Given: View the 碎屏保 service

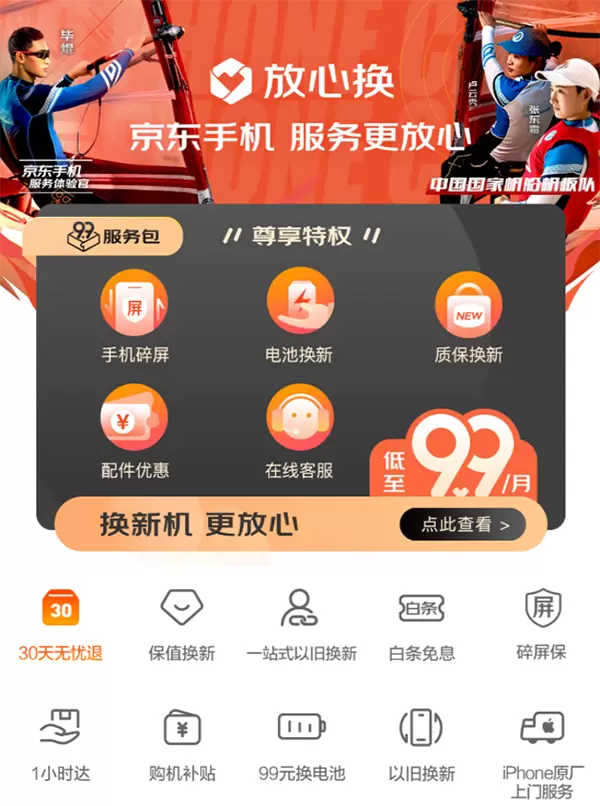Looking at the screenshot, I should tap(541, 625).
